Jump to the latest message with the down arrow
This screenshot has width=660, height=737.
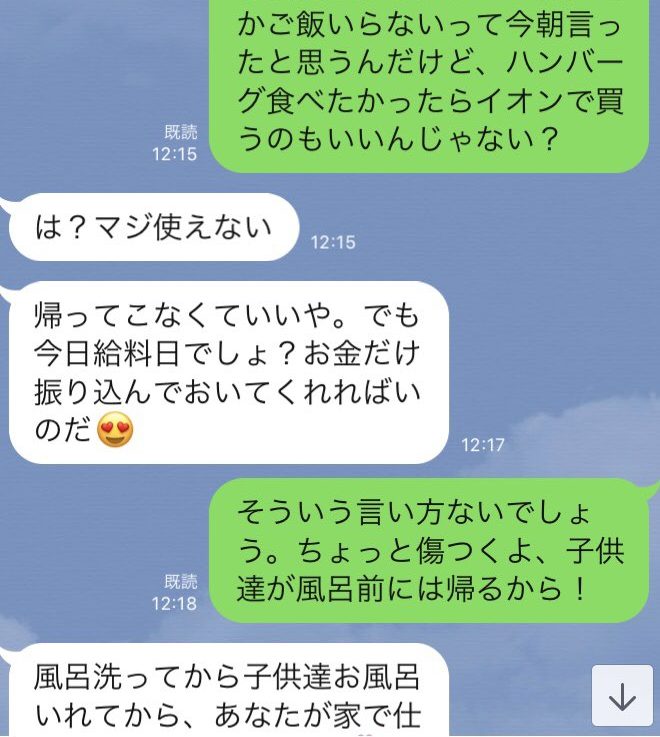622,696
